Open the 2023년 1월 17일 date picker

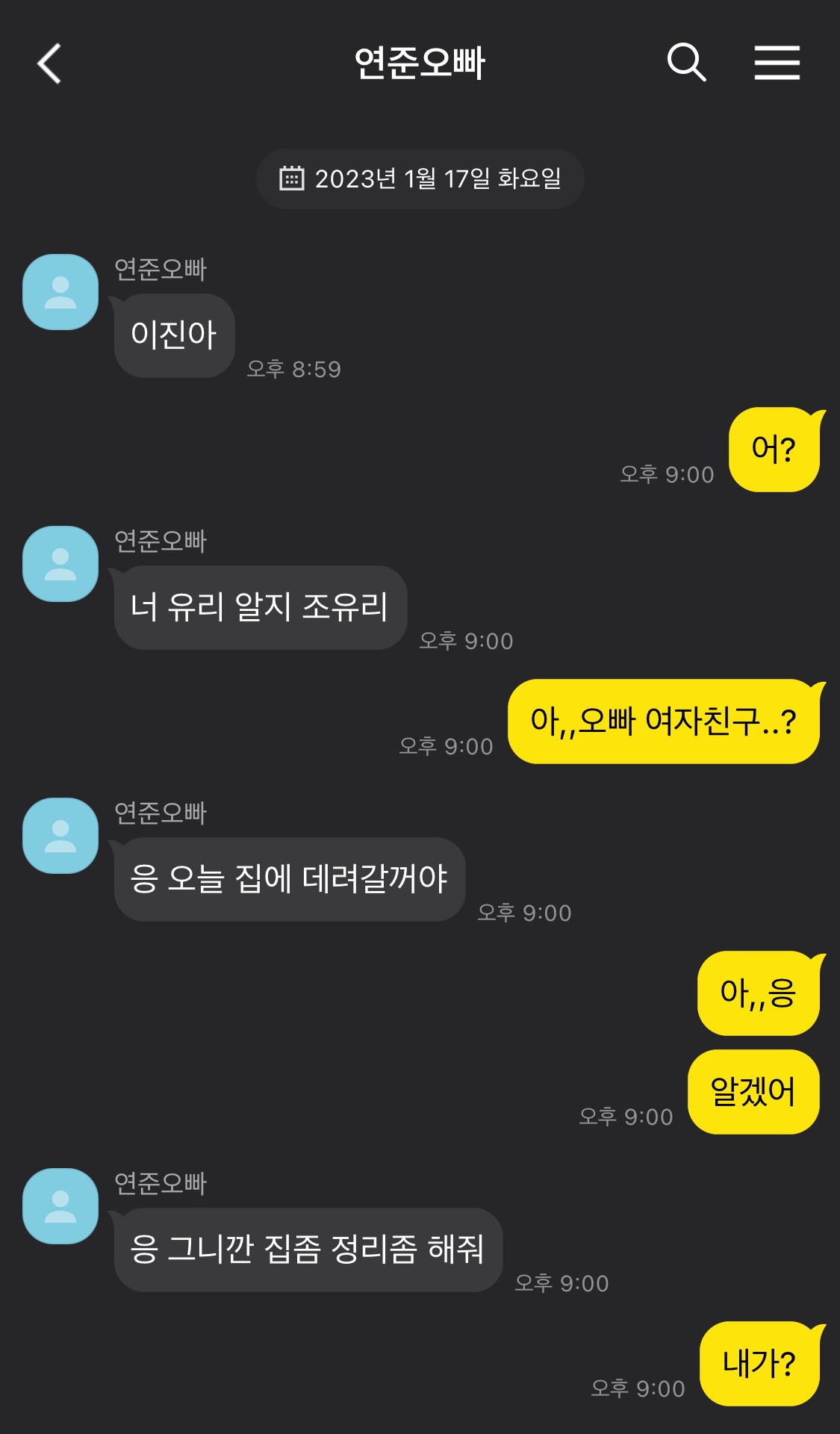[420, 179]
